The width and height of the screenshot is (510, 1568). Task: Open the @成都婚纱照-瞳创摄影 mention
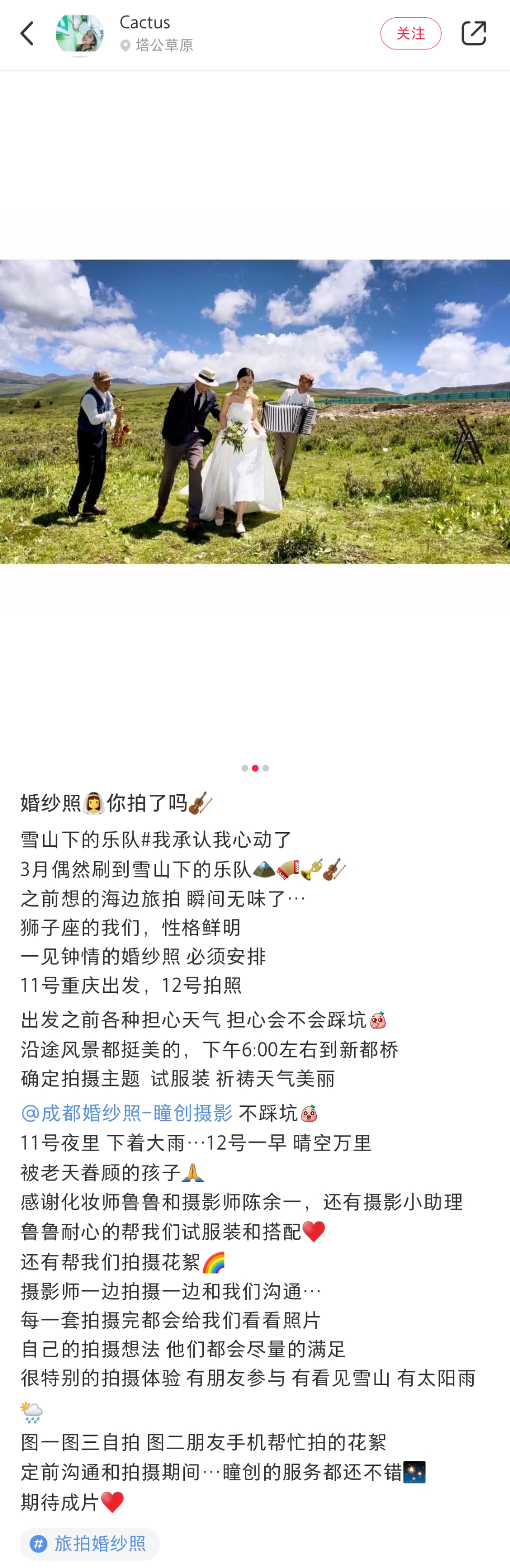[127, 1113]
